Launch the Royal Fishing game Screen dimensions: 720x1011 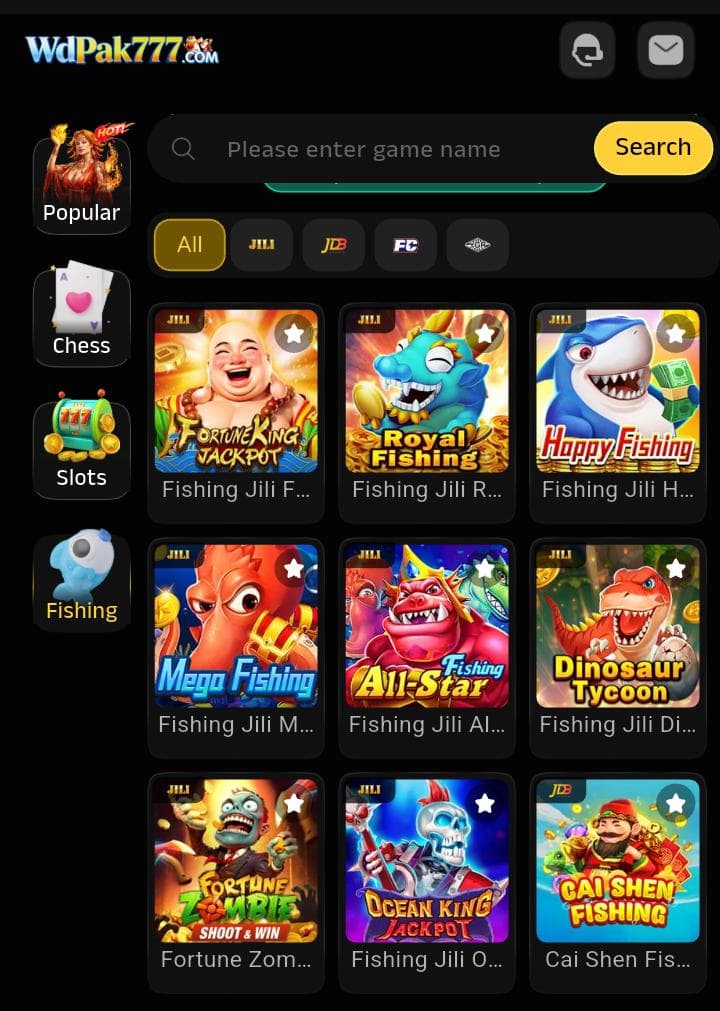coord(427,392)
